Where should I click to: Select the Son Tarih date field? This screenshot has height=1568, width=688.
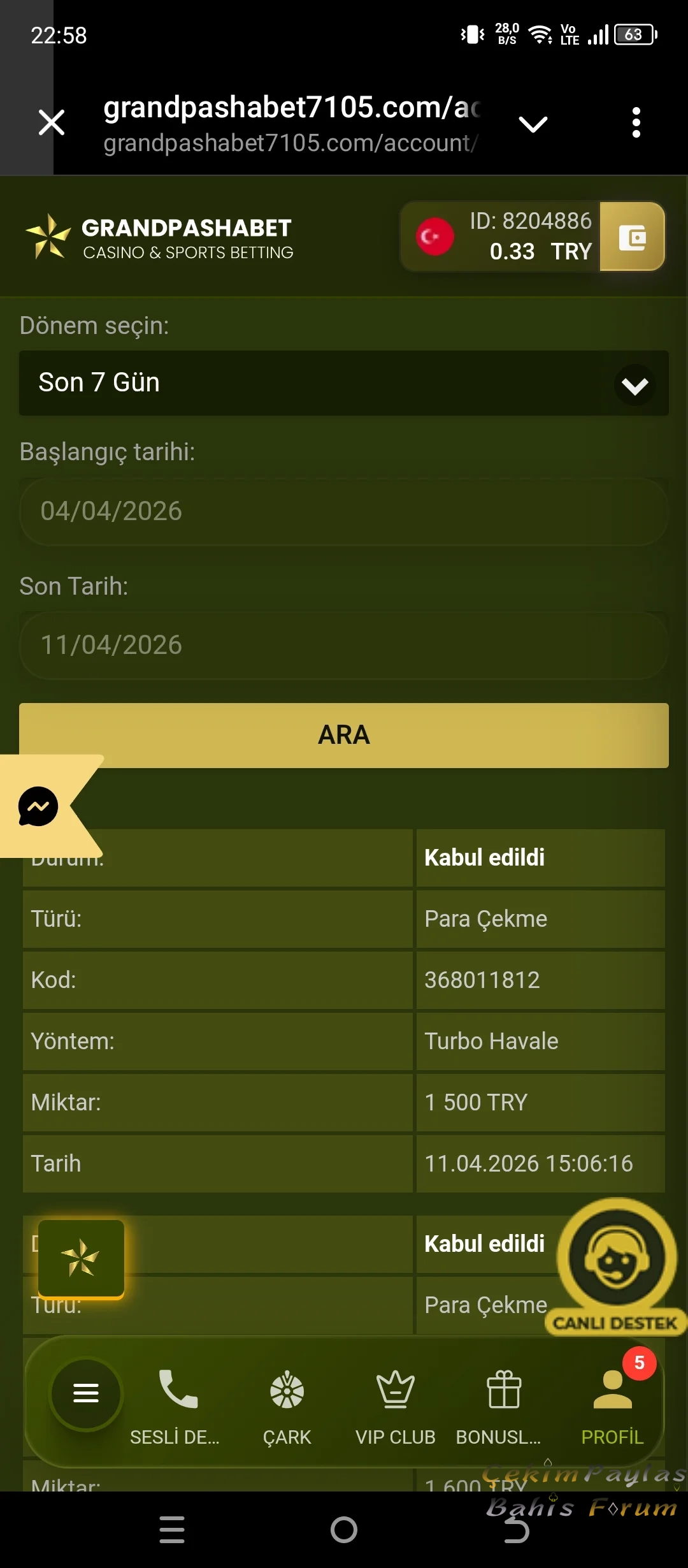click(x=344, y=645)
